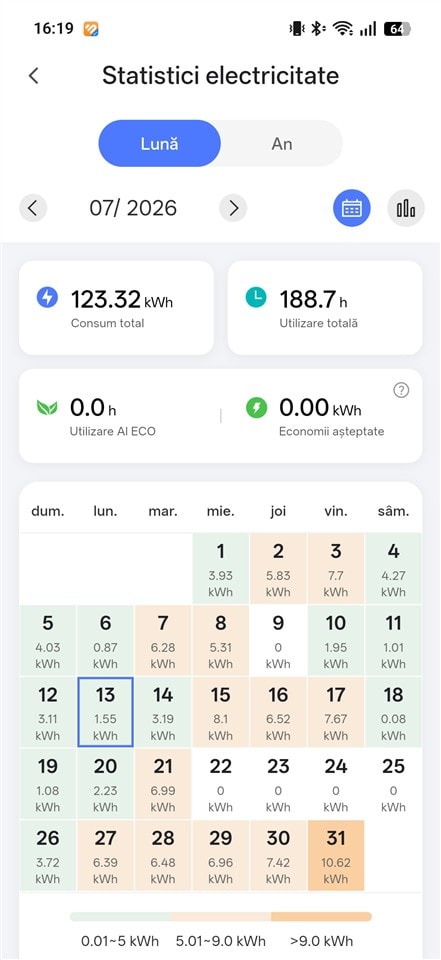Select the Lună tab
Viewport: 441px width, 960px height.
point(159,144)
